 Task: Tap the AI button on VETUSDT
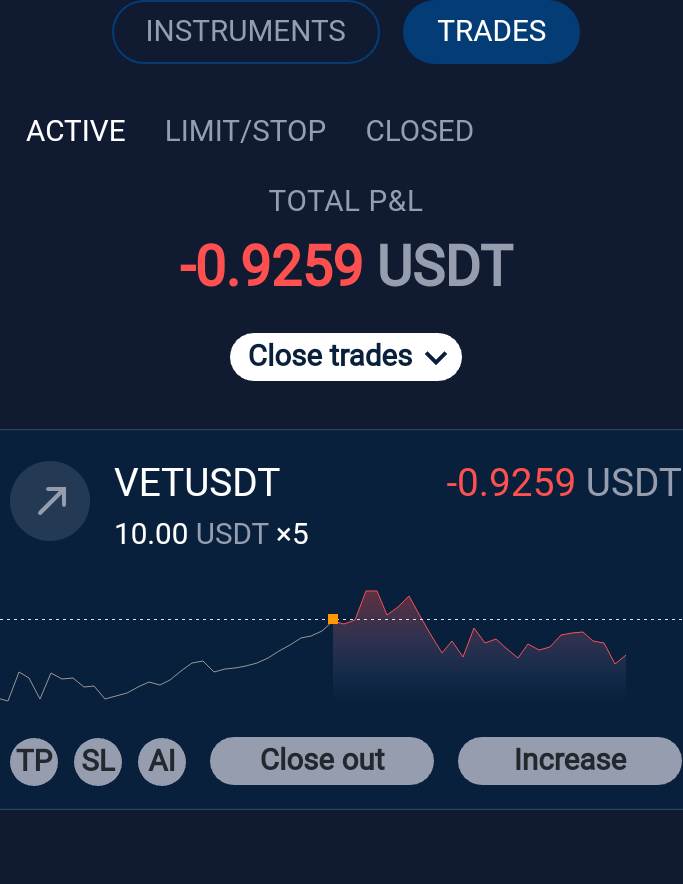pos(162,761)
